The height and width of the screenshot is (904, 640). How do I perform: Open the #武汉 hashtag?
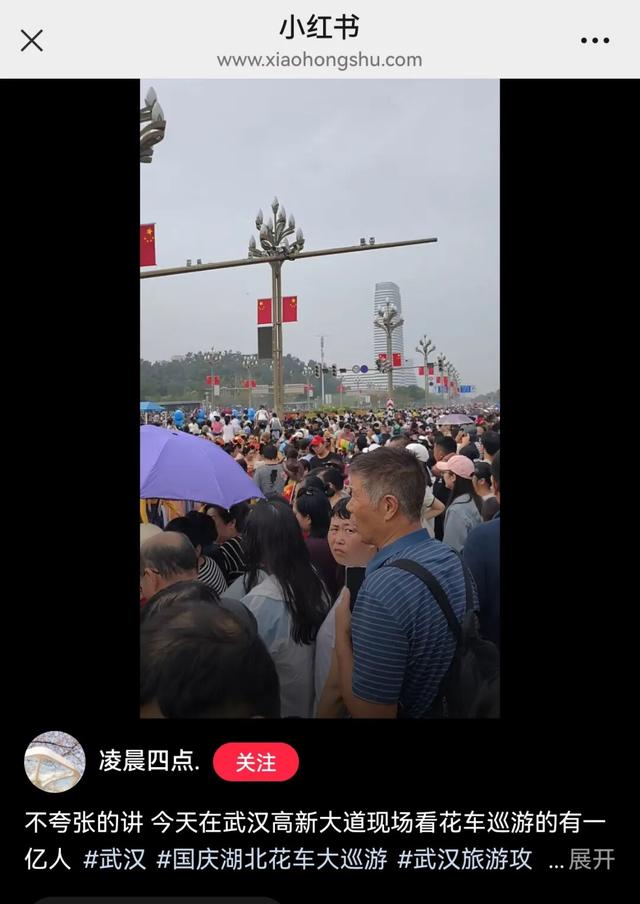pos(115,859)
